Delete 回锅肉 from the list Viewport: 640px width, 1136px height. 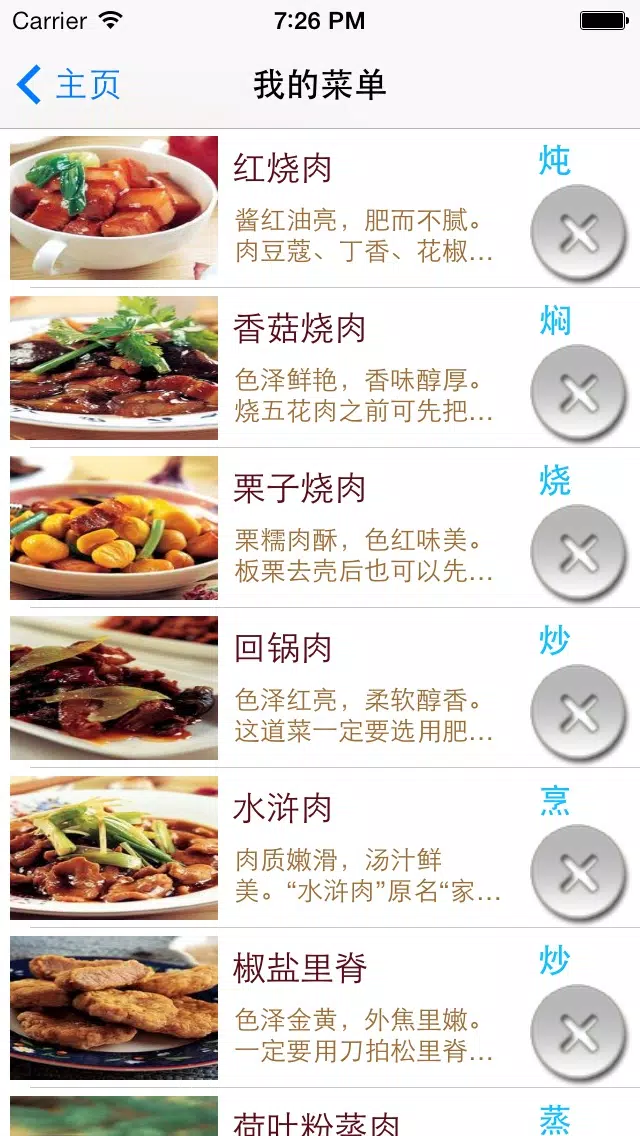[x=578, y=714]
